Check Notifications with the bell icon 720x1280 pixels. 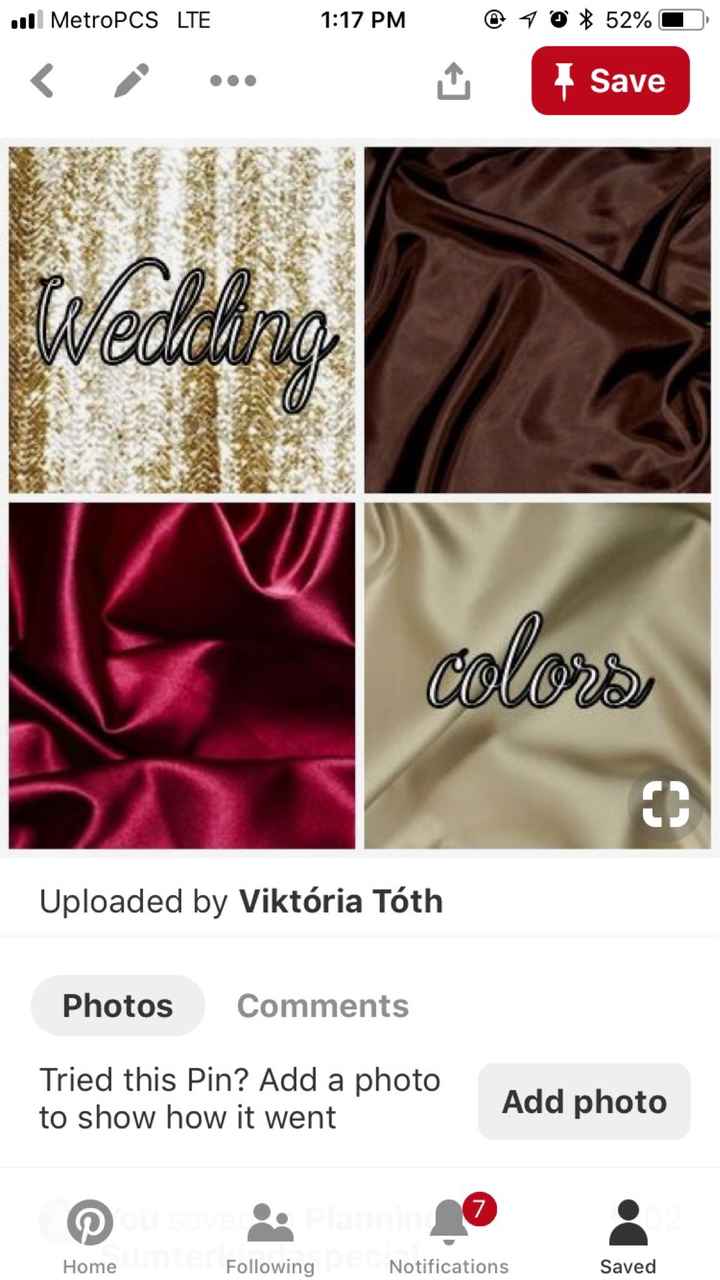(447, 1230)
